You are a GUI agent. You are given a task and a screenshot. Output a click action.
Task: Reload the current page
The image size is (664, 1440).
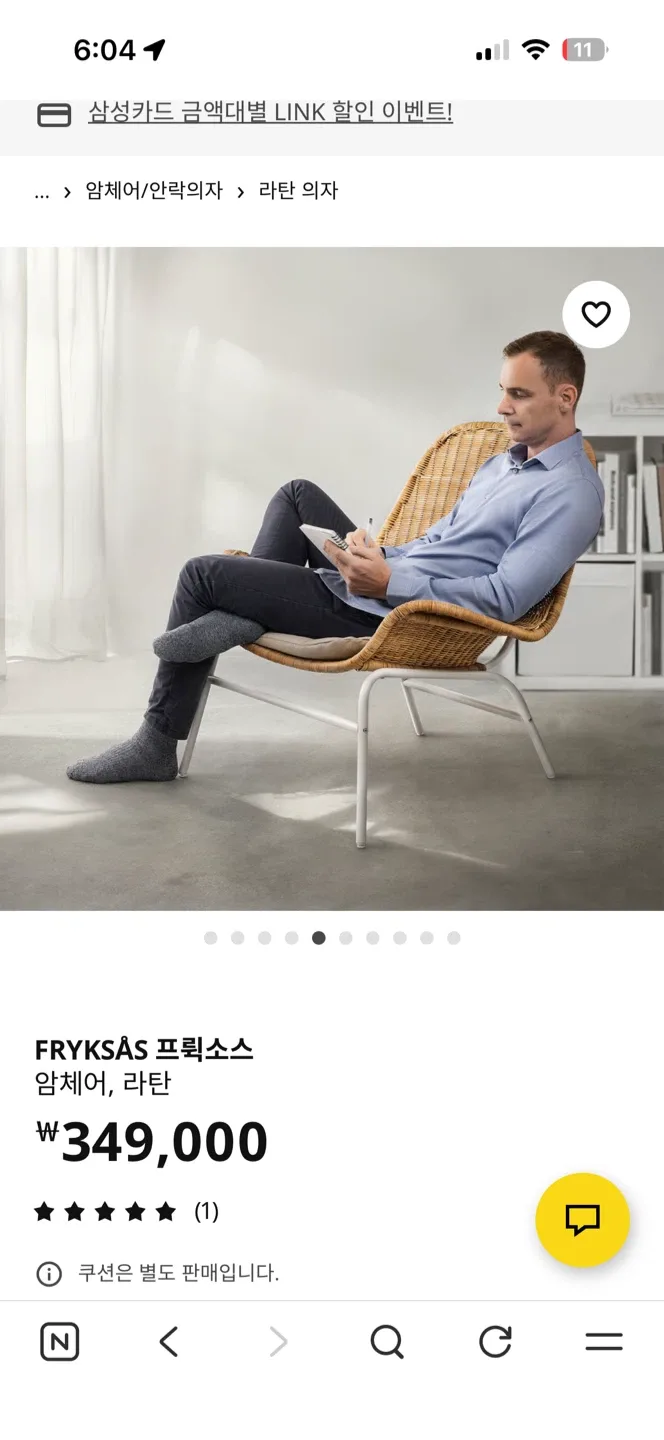pos(495,1342)
